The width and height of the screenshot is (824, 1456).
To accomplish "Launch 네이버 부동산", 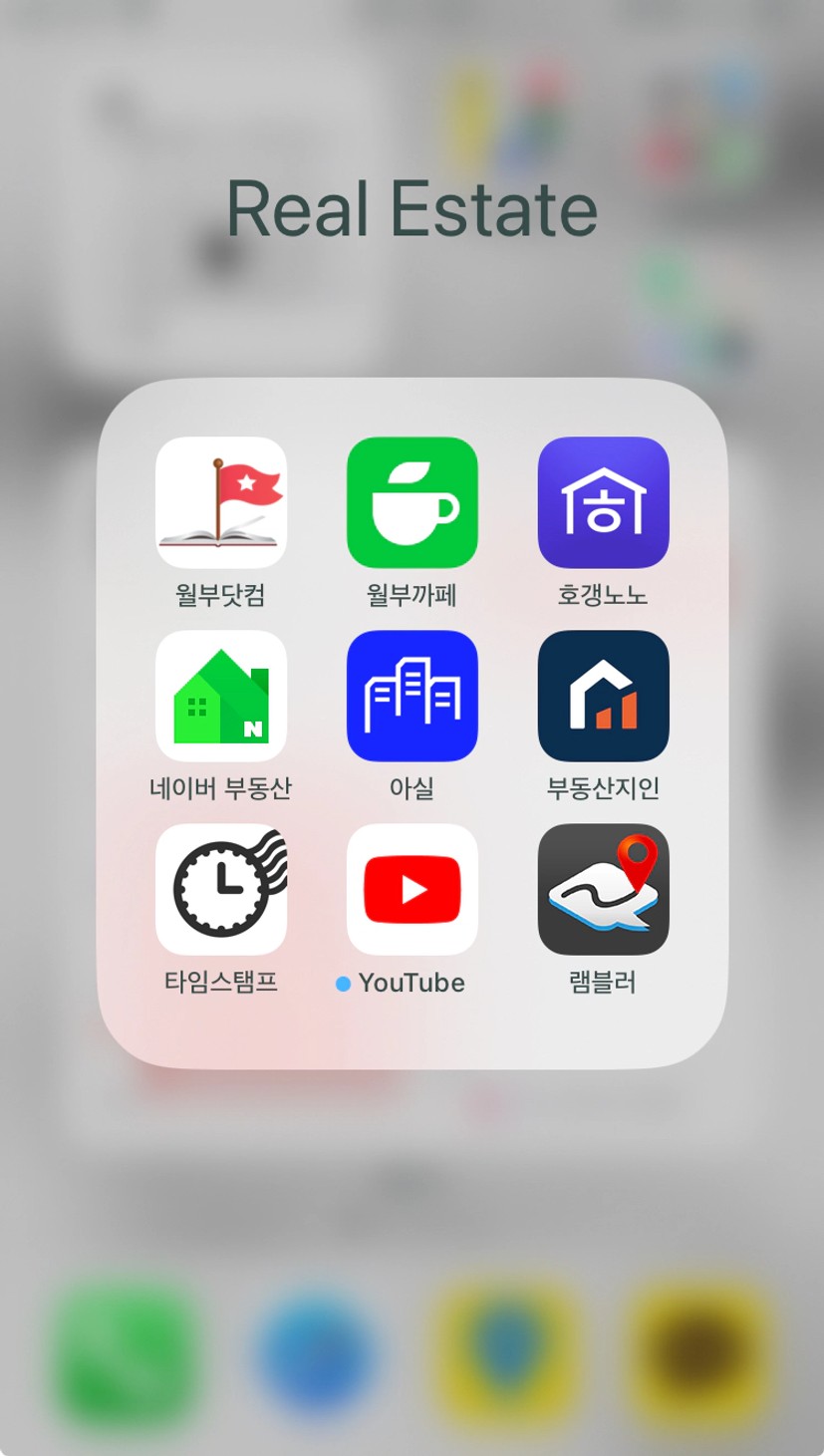I will coord(221,696).
